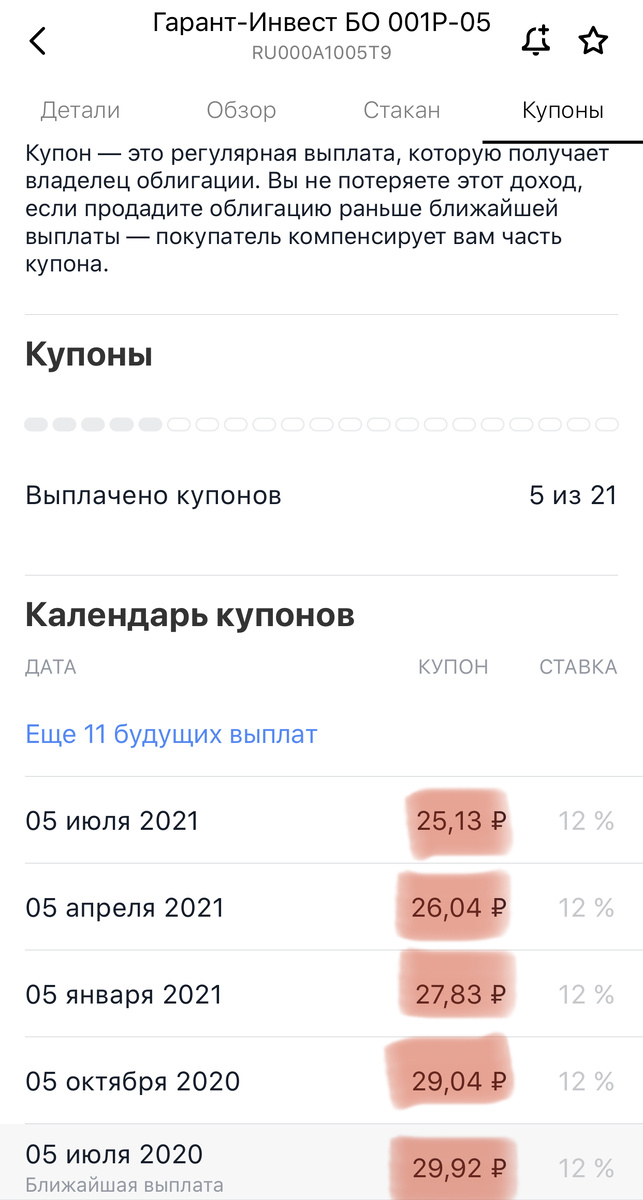The height and width of the screenshot is (1200, 643).
Task: Switch to the Стакан tab
Action: coord(402,111)
